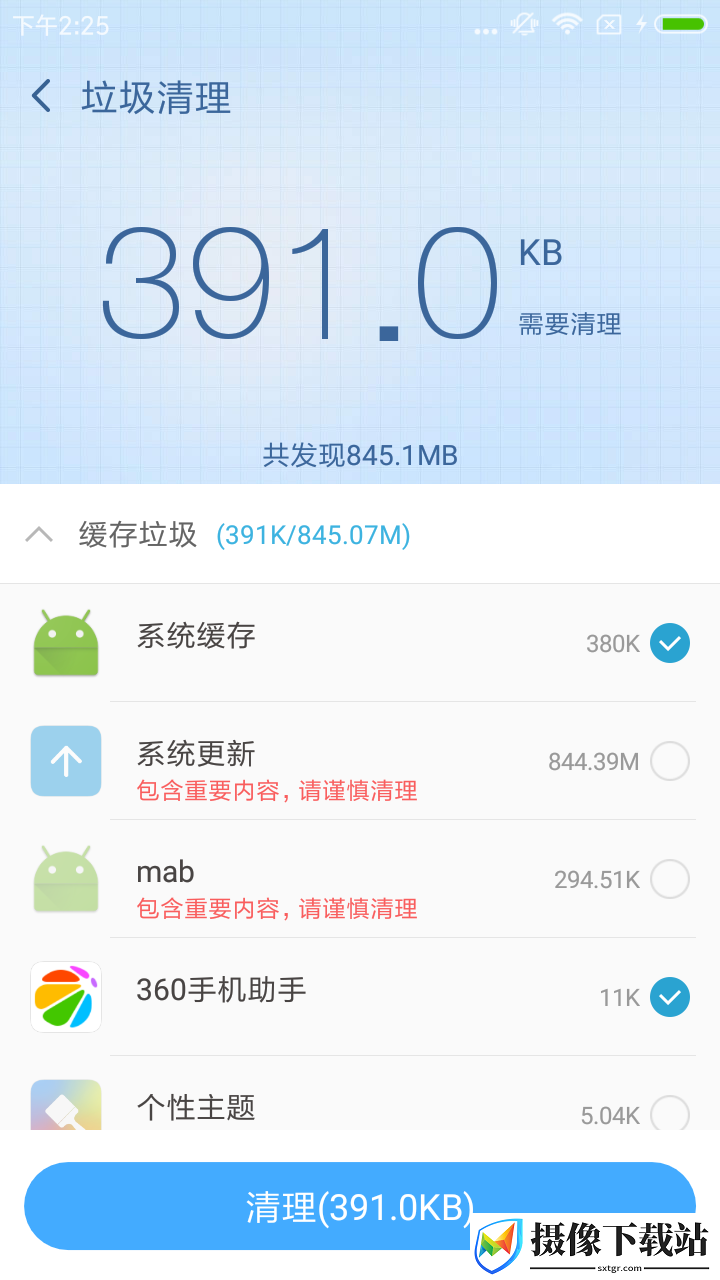Open the 系统更新 row
Image resolution: width=720 pixels, height=1280 pixels.
tap(360, 761)
